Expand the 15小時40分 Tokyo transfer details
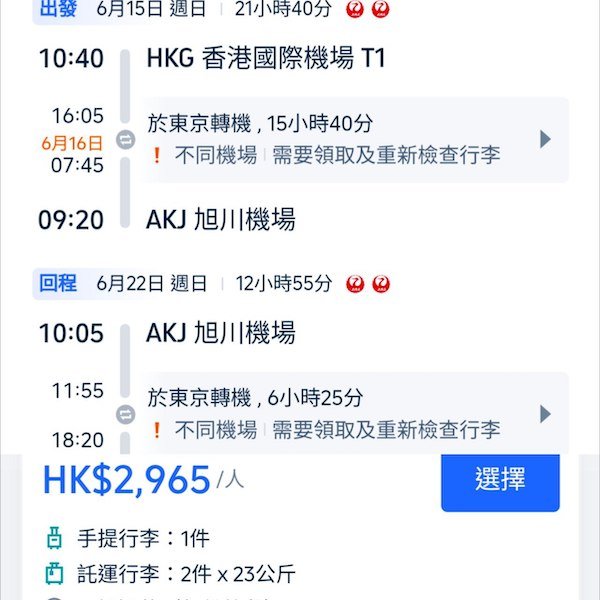The image size is (600, 600). click(x=545, y=139)
